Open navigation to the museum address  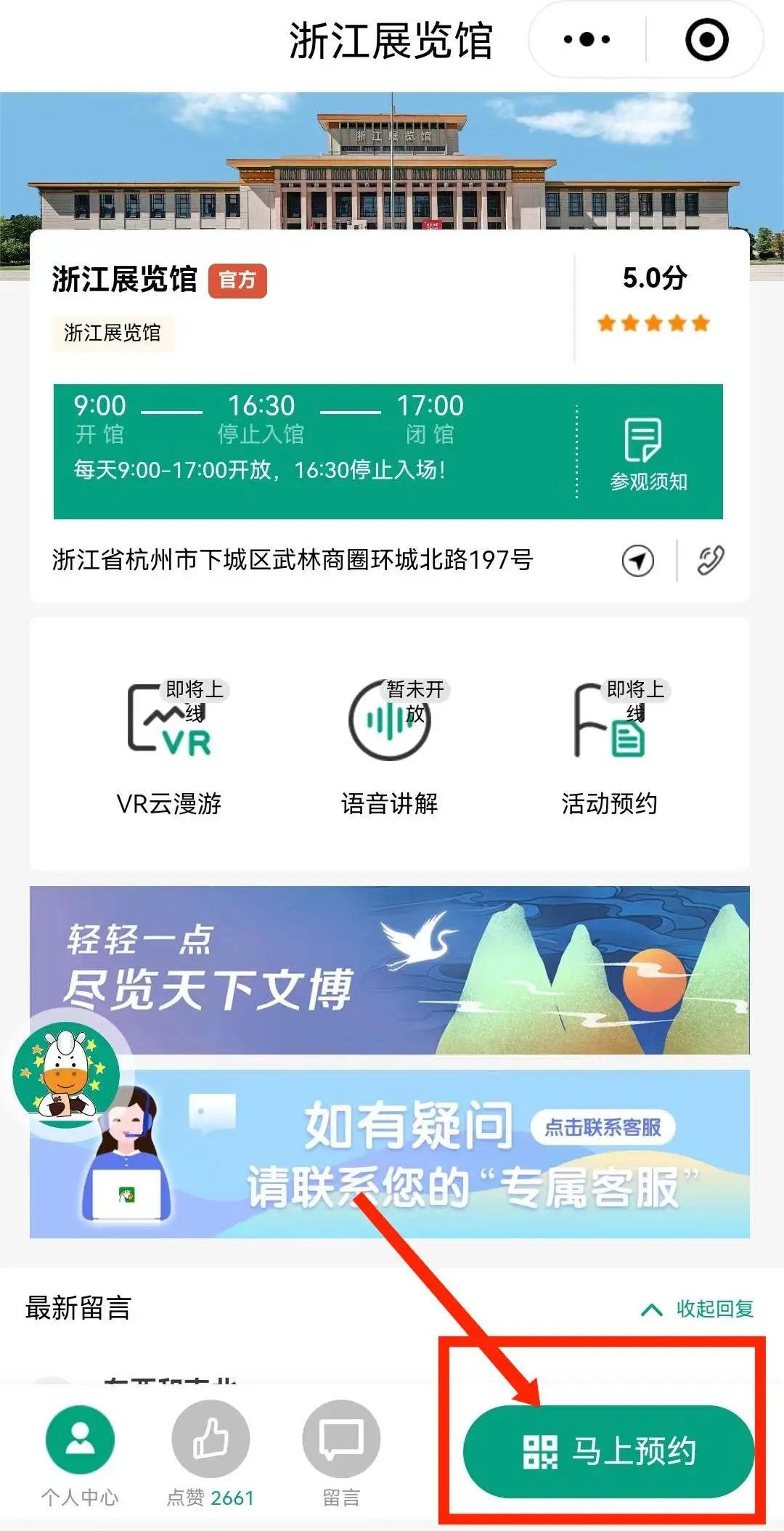tap(637, 561)
